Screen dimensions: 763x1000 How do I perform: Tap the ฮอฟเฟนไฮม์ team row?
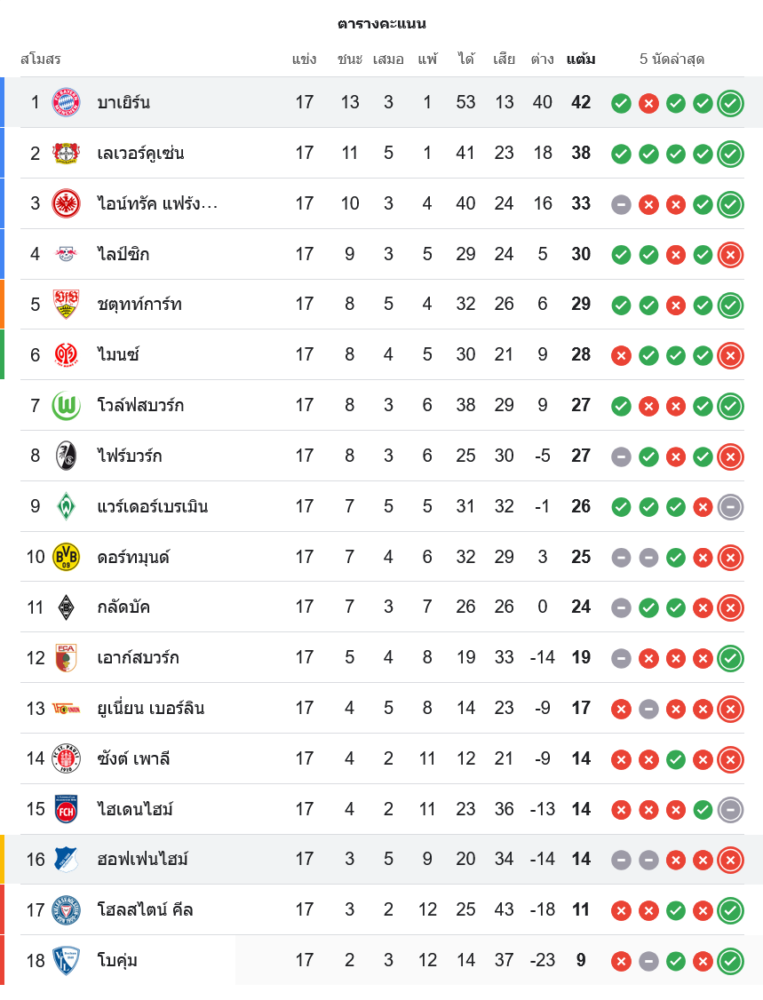point(142,859)
